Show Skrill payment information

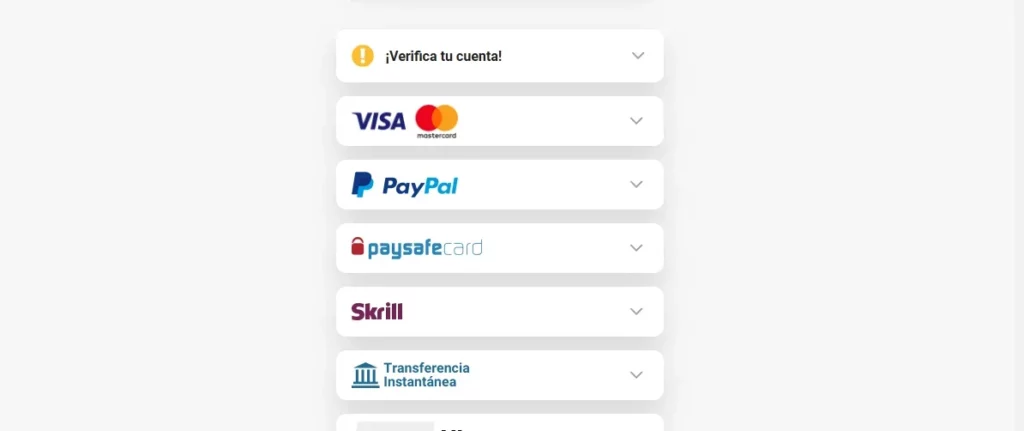coord(636,311)
